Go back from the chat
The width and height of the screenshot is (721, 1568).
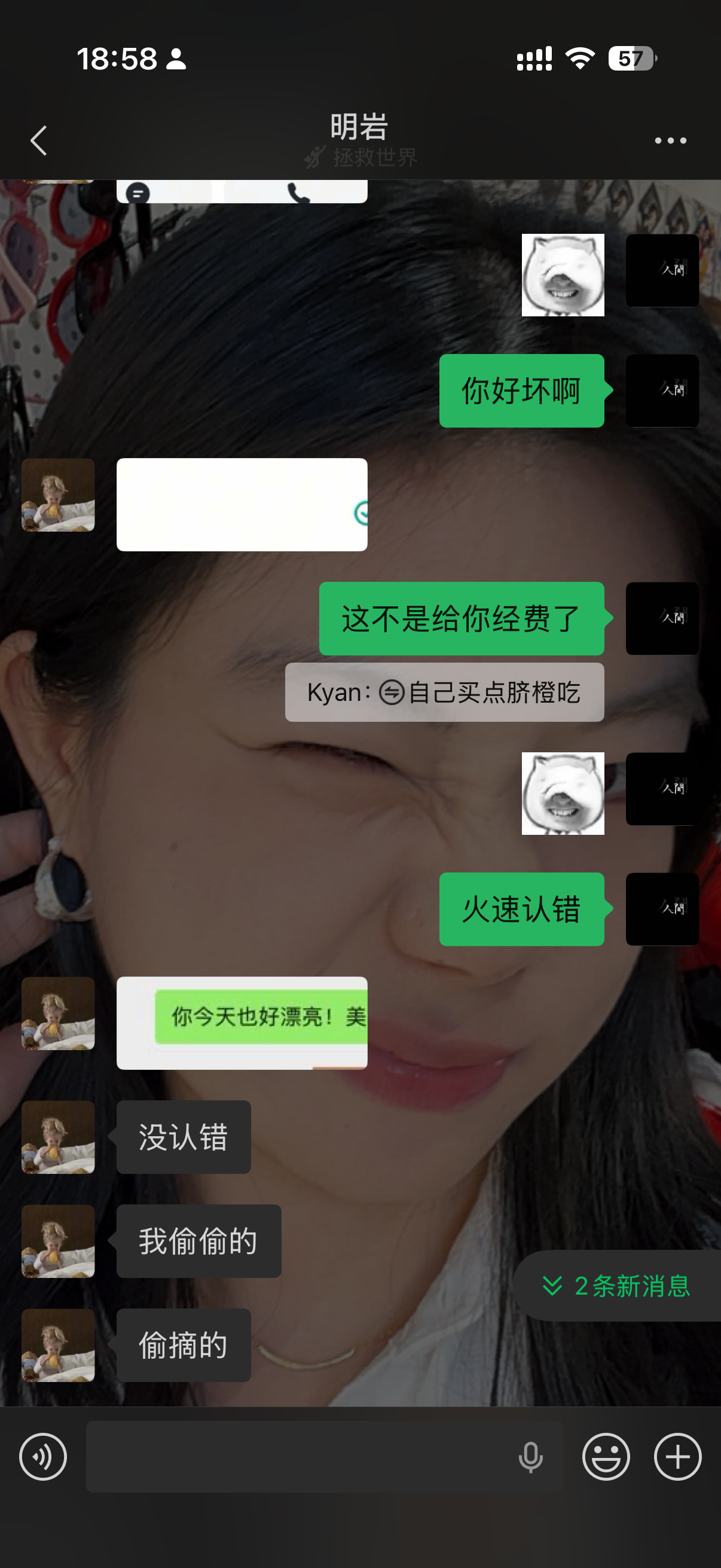(39, 141)
